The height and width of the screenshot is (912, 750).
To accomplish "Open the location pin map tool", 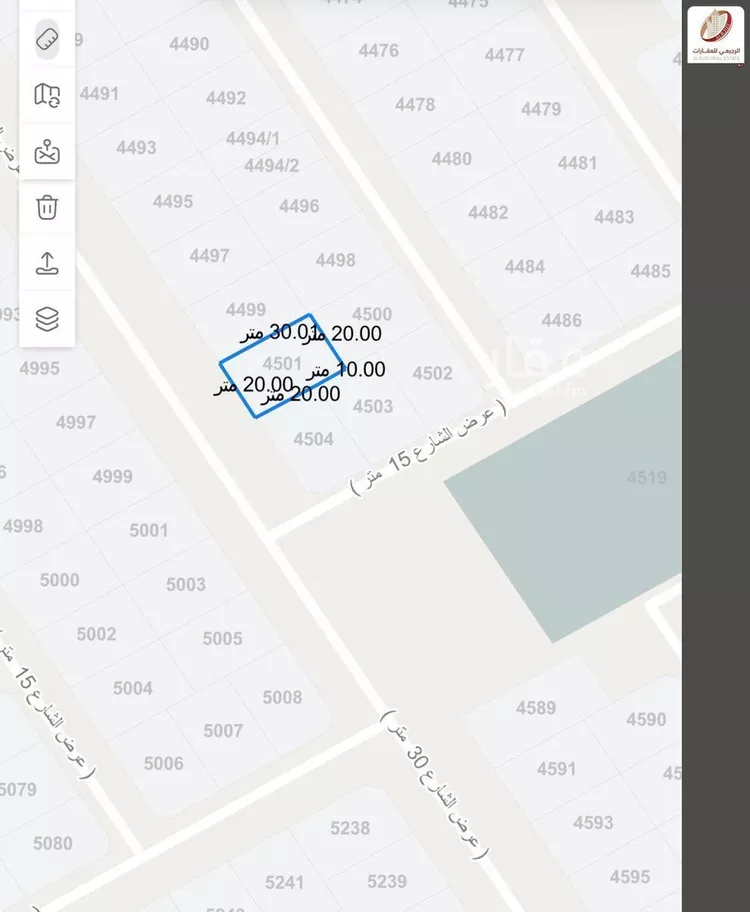I will [x=47, y=152].
